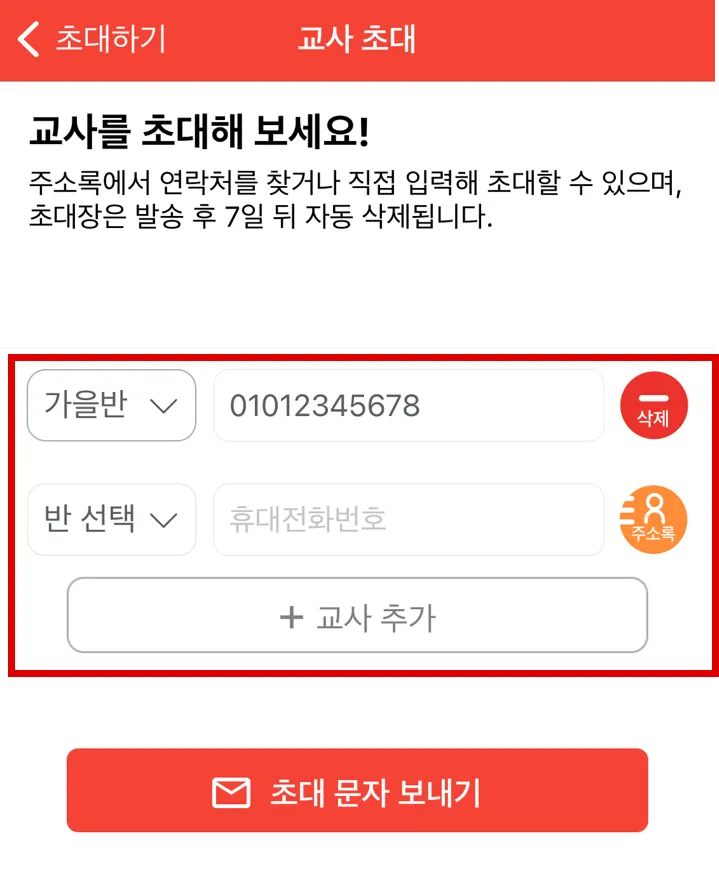Add another teacher with 교사 추가
Image resolution: width=719 pixels, height=885 pixels.
tap(357, 616)
